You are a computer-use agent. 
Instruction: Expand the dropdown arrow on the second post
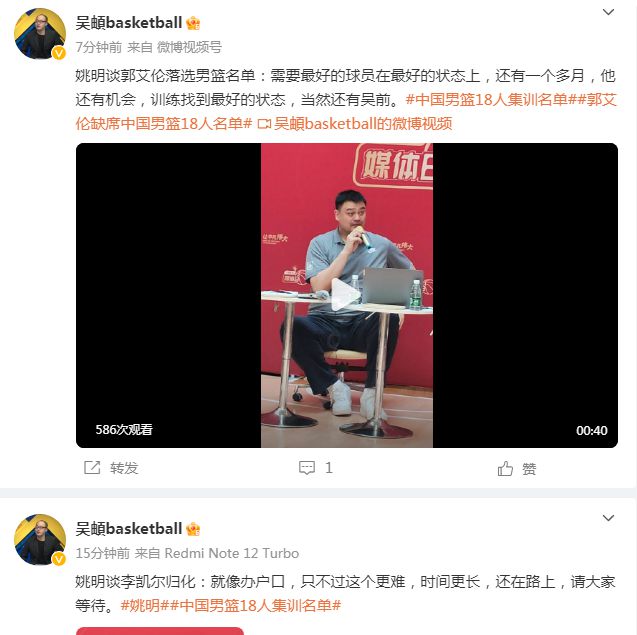tap(607, 518)
